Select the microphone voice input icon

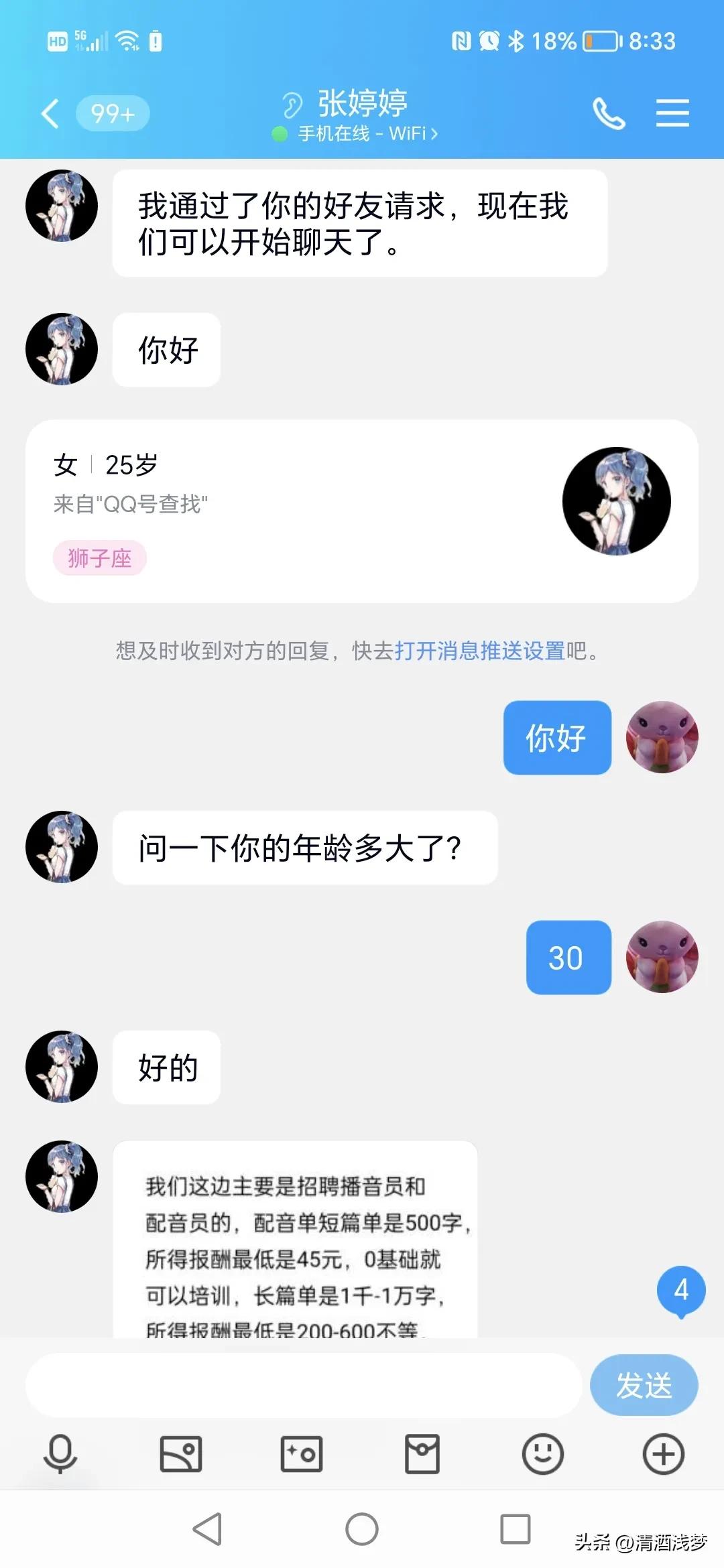(x=59, y=1454)
